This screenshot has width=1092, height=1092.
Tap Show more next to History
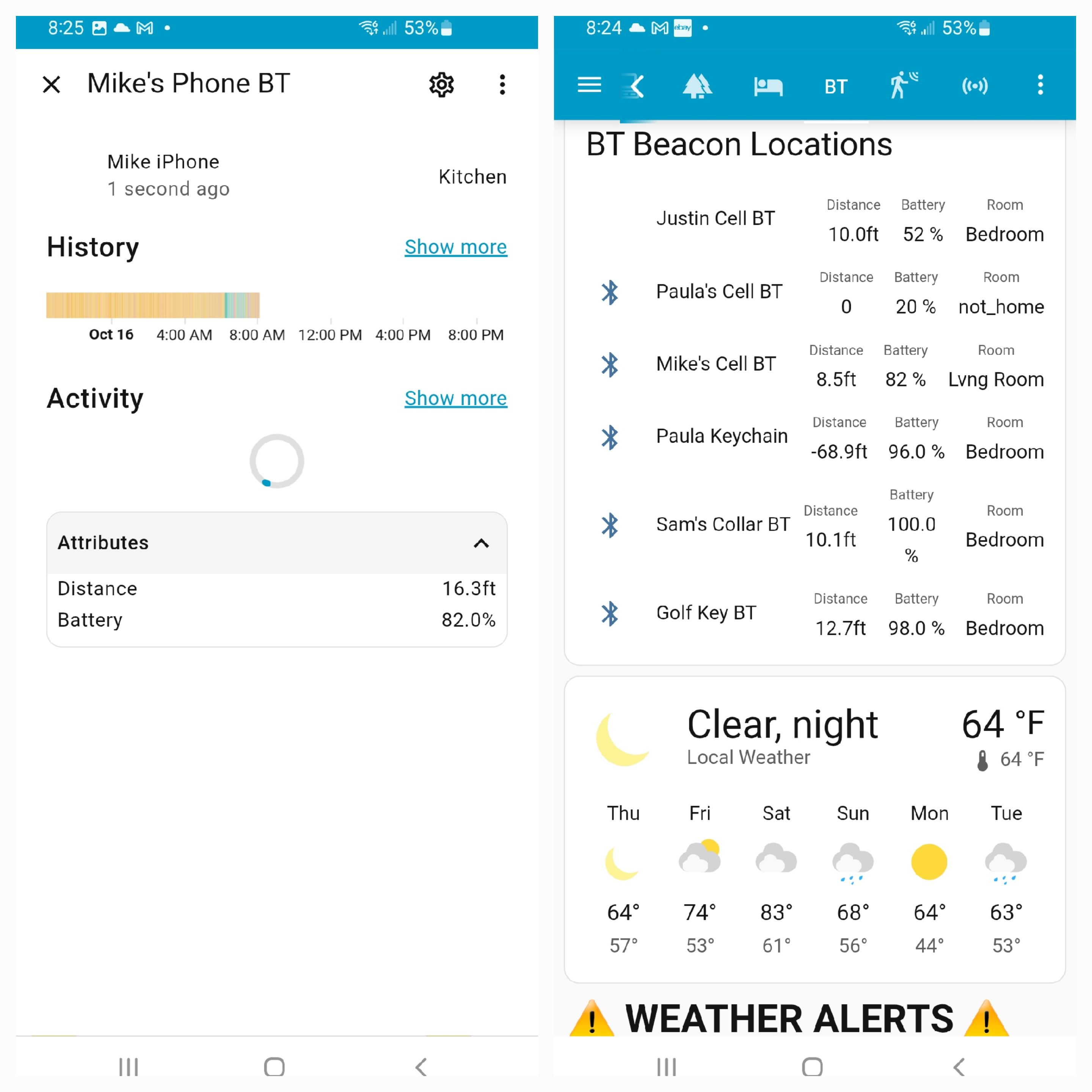[x=455, y=247]
